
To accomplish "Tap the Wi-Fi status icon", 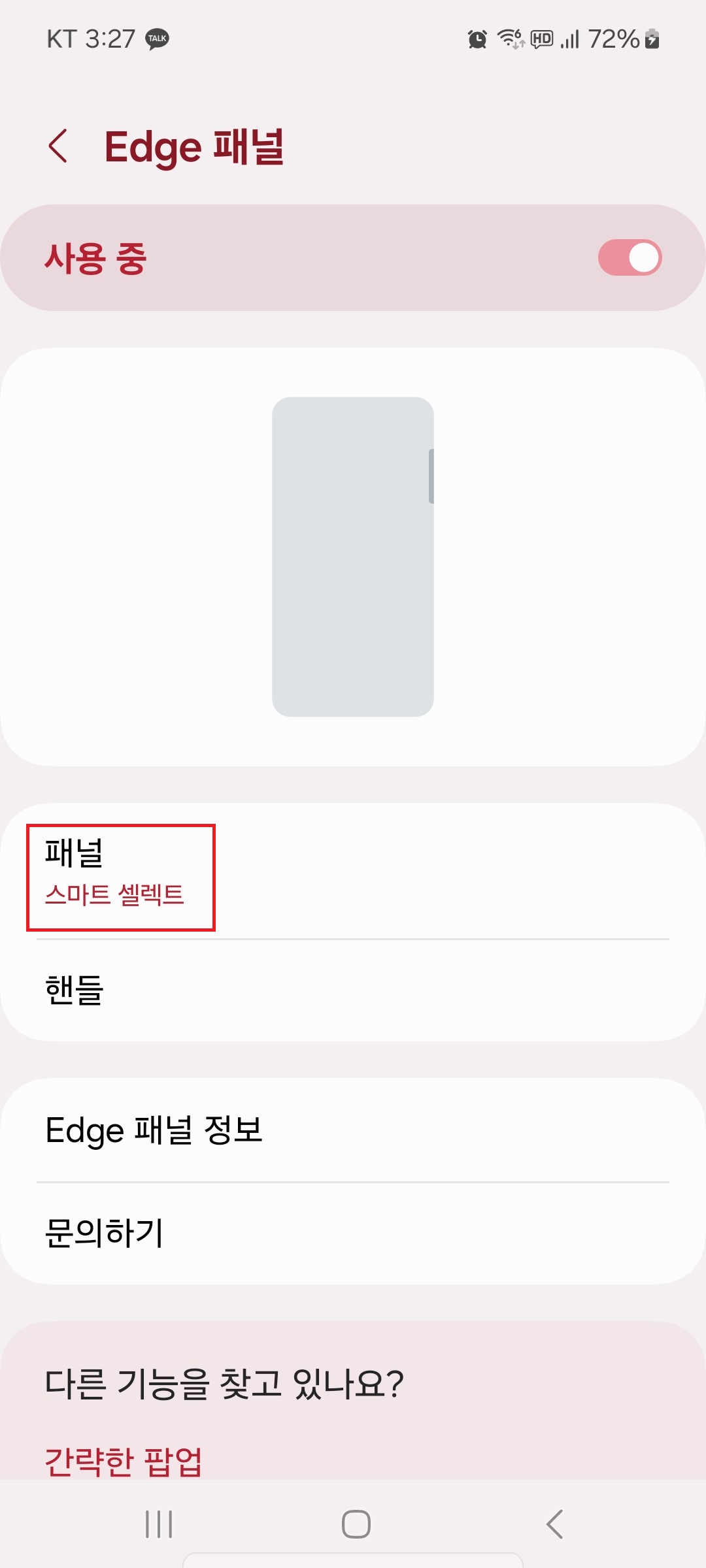I will 512,41.
